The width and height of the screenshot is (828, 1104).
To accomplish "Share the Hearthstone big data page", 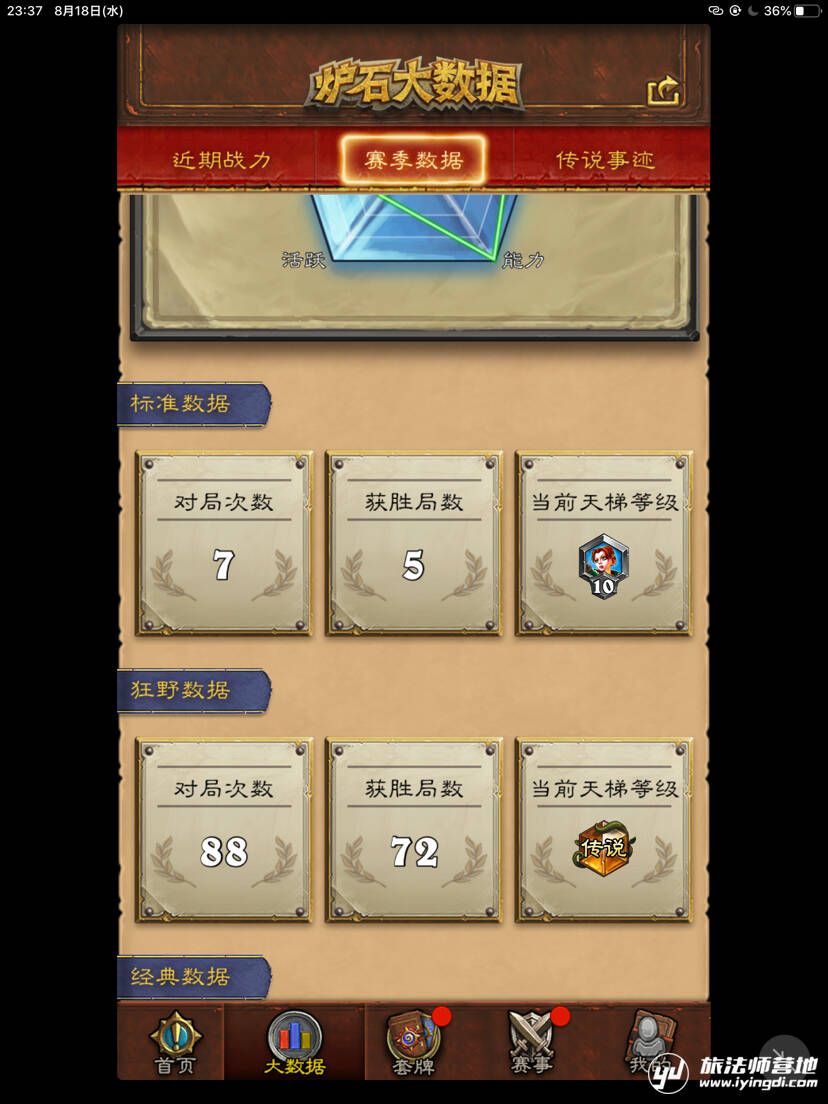I will [x=664, y=92].
